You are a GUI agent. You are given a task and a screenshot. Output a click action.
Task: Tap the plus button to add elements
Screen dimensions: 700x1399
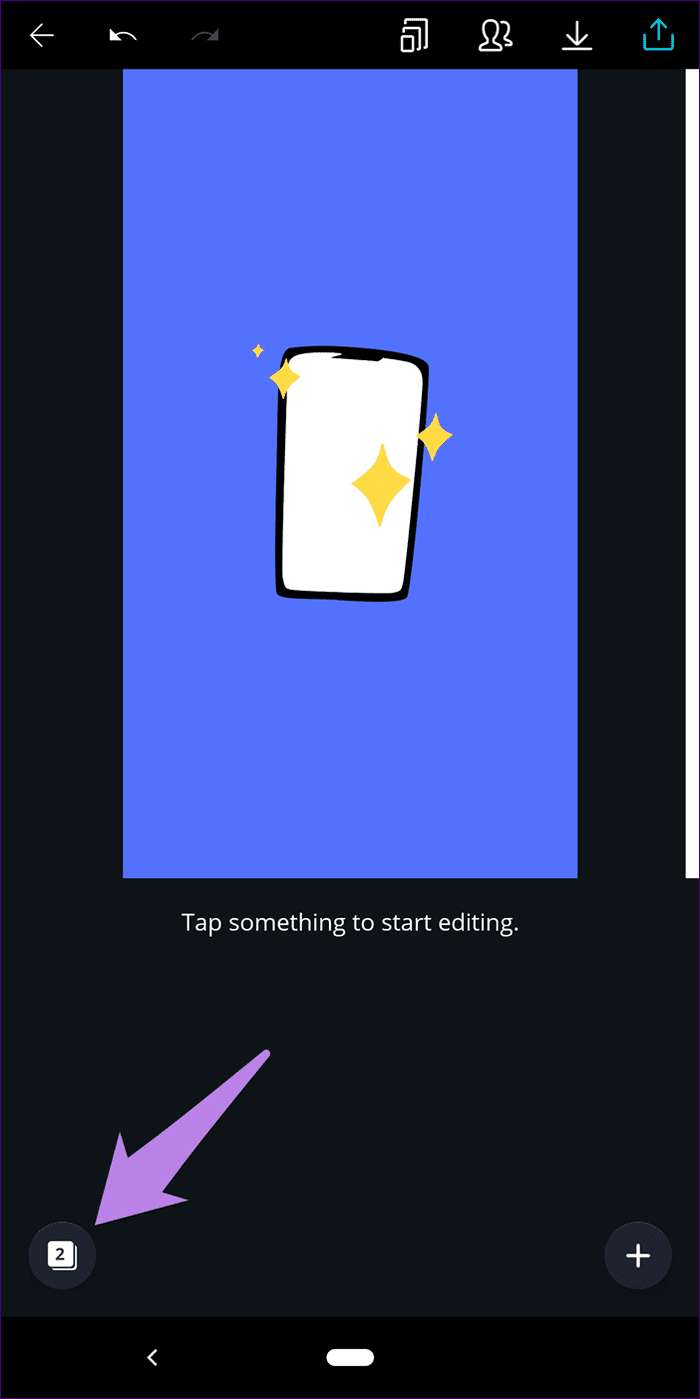(x=638, y=1255)
